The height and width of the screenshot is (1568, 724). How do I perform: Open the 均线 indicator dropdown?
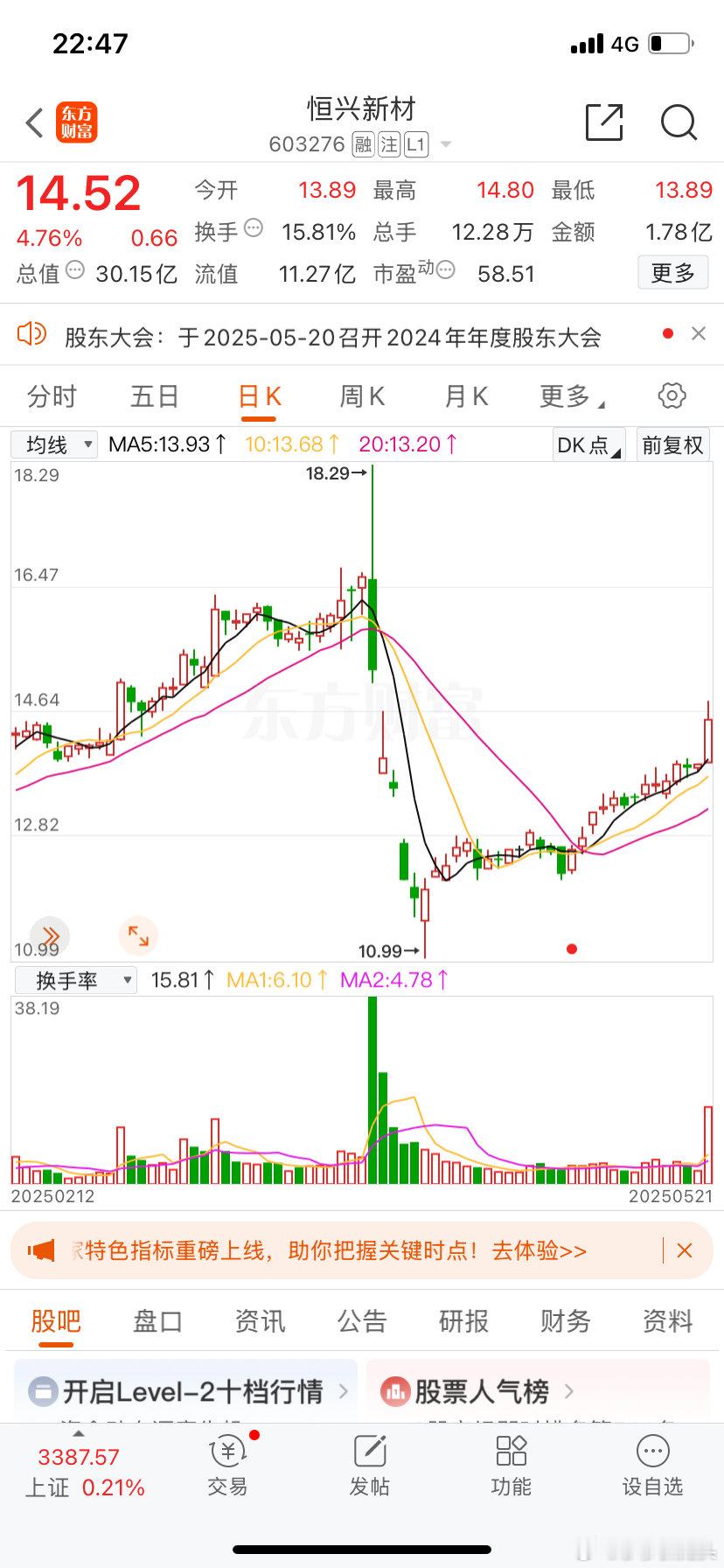(x=54, y=444)
